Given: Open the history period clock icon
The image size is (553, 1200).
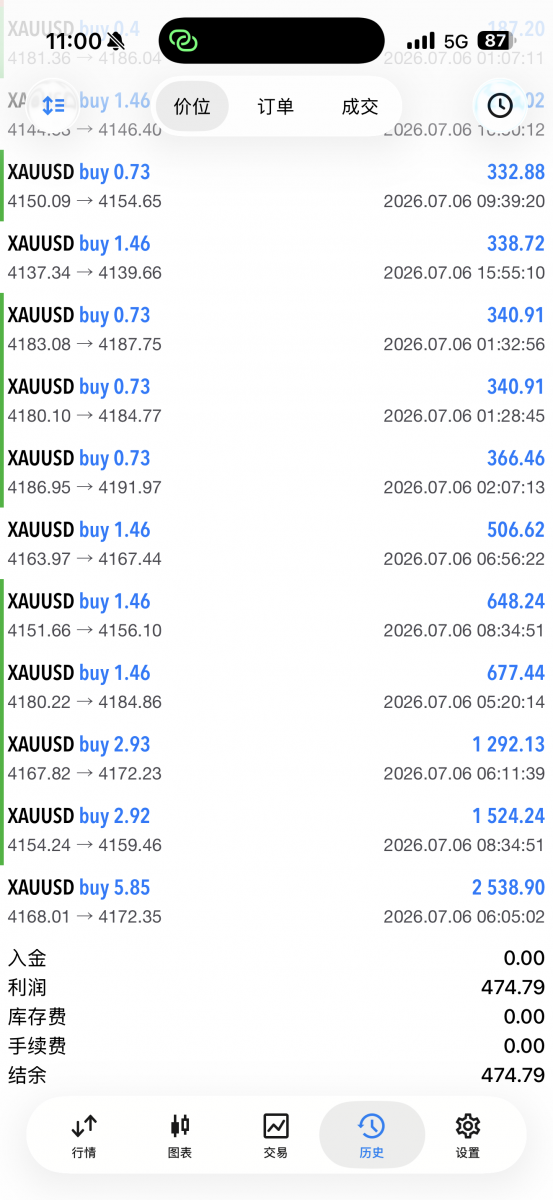Looking at the screenshot, I should pyautogui.click(x=499, y=105).
